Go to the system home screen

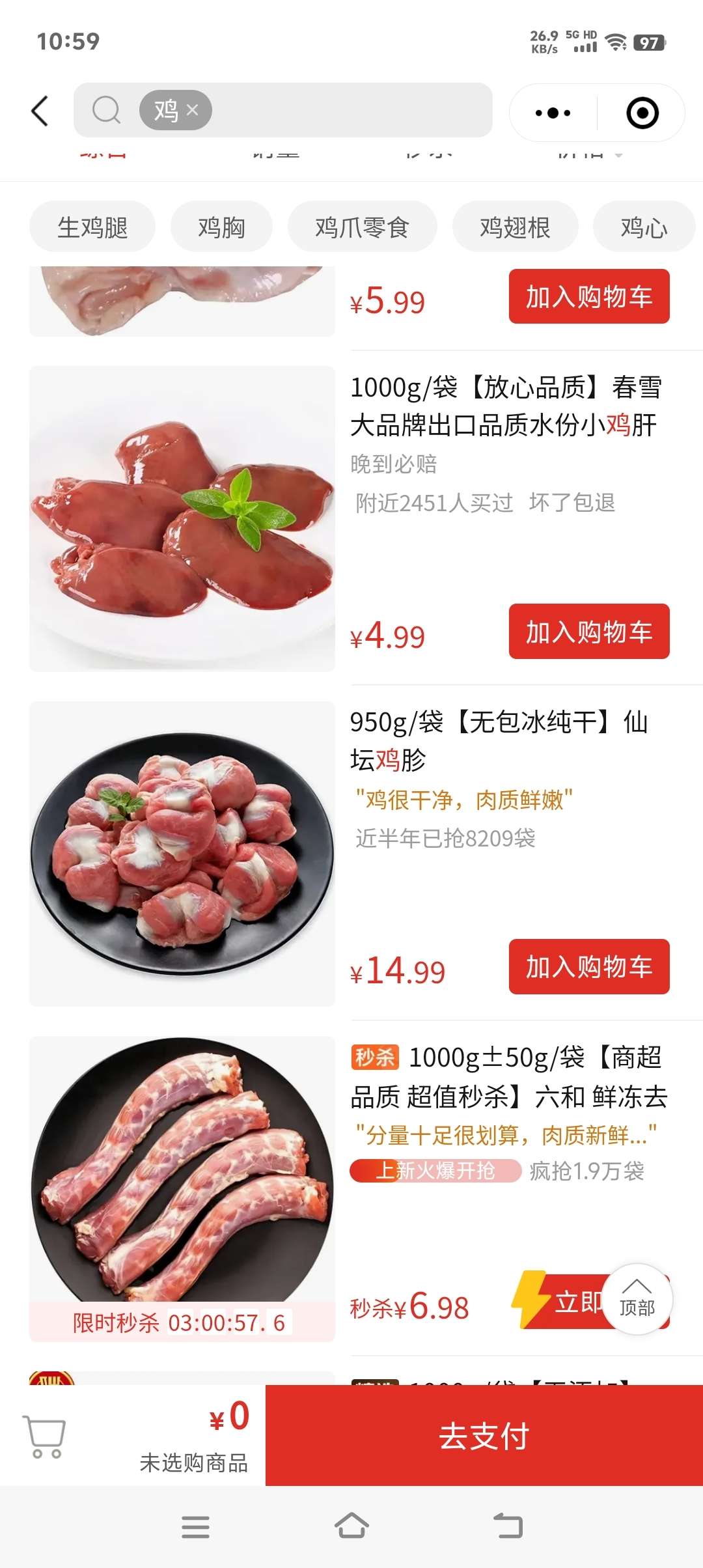[351, 1526]
